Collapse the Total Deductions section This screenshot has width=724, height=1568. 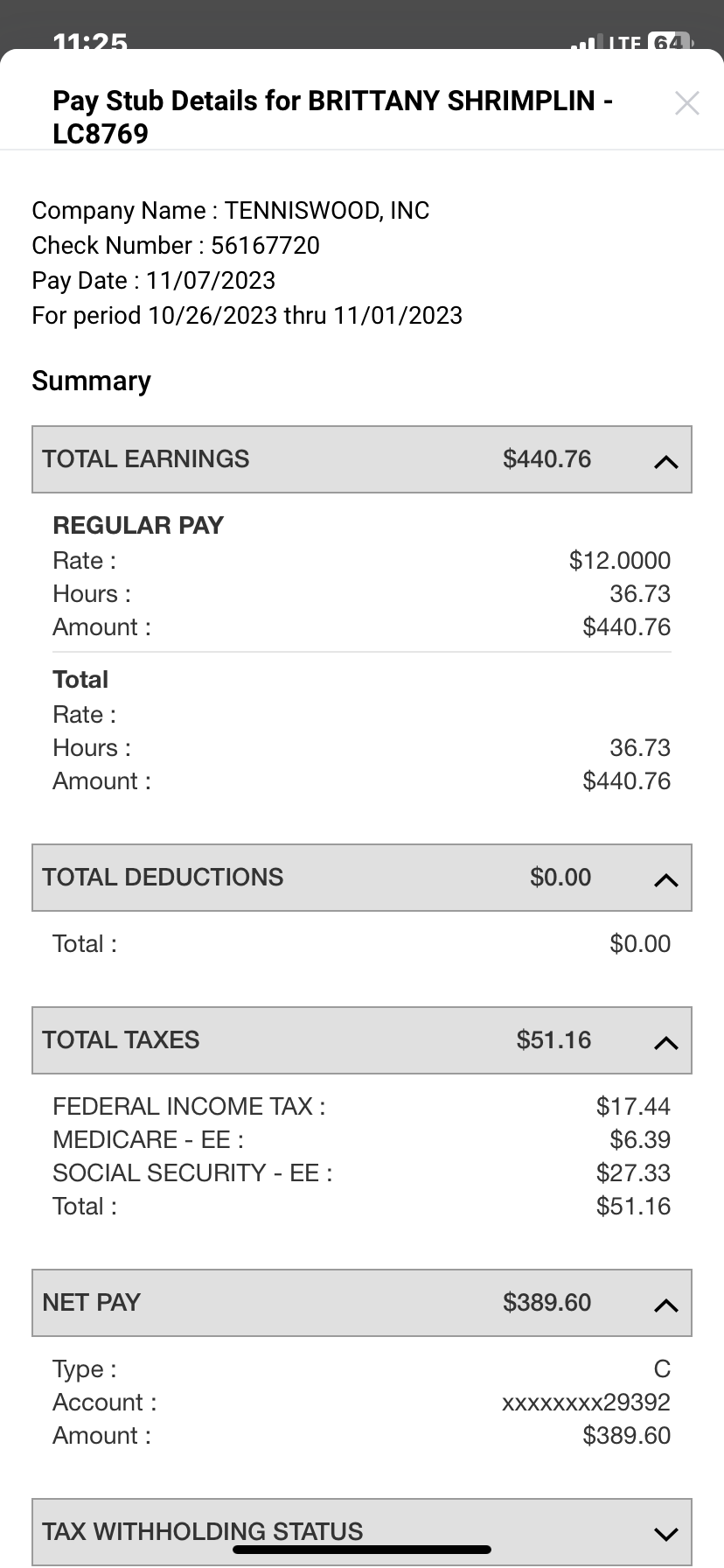pos(362,878)
